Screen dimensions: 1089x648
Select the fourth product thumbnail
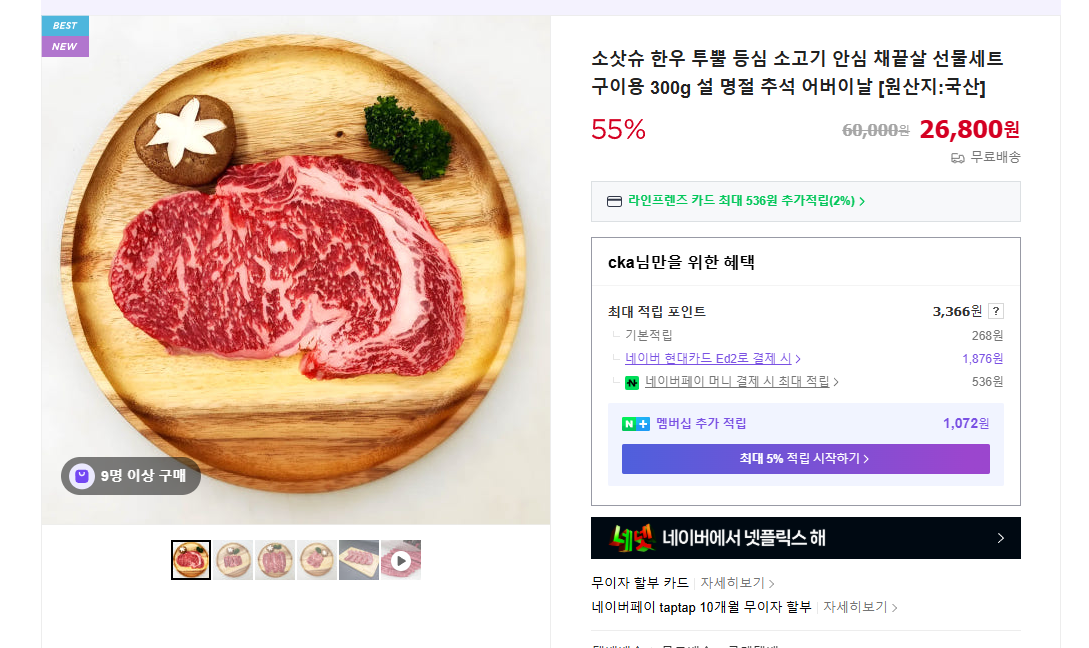pos(317,560)
